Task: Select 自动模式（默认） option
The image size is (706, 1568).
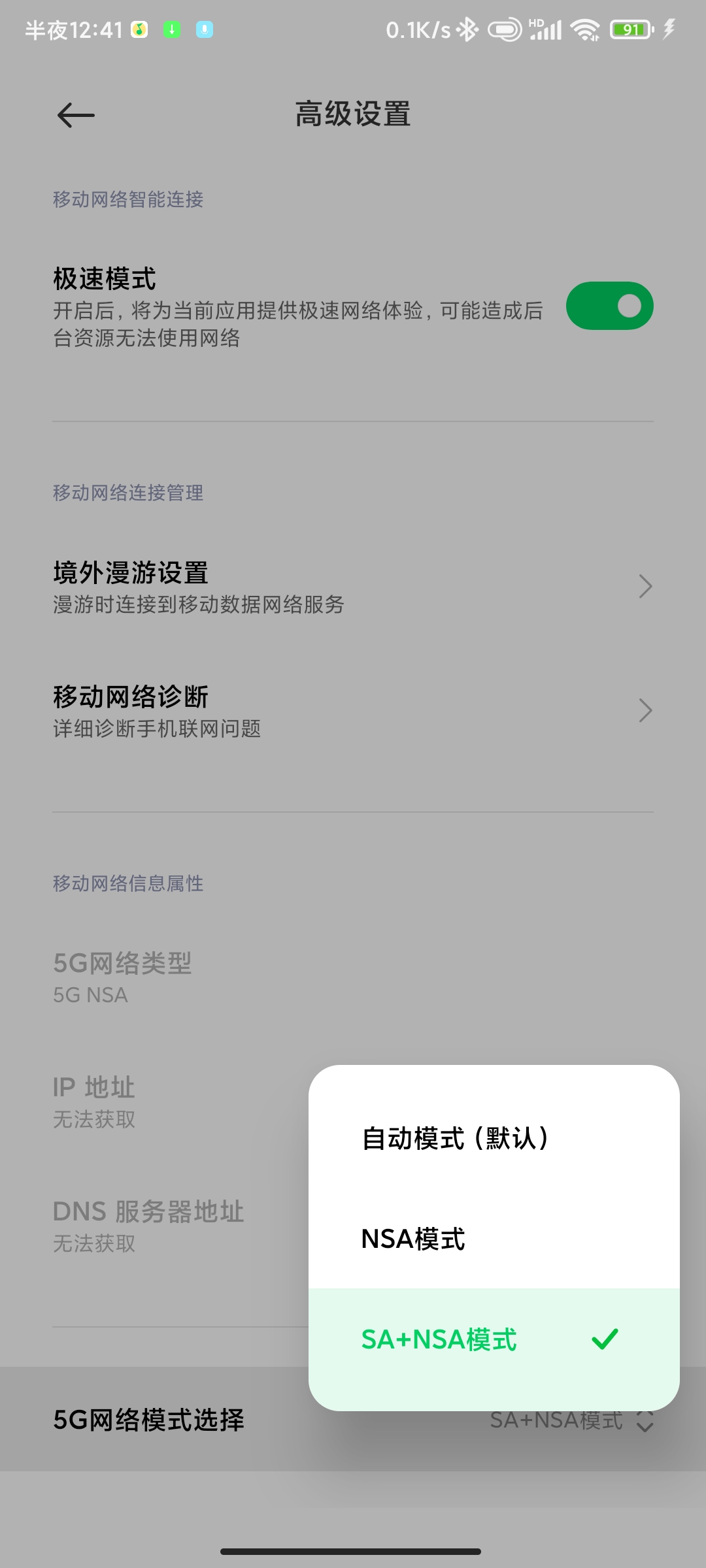Action: point(494,1138)
